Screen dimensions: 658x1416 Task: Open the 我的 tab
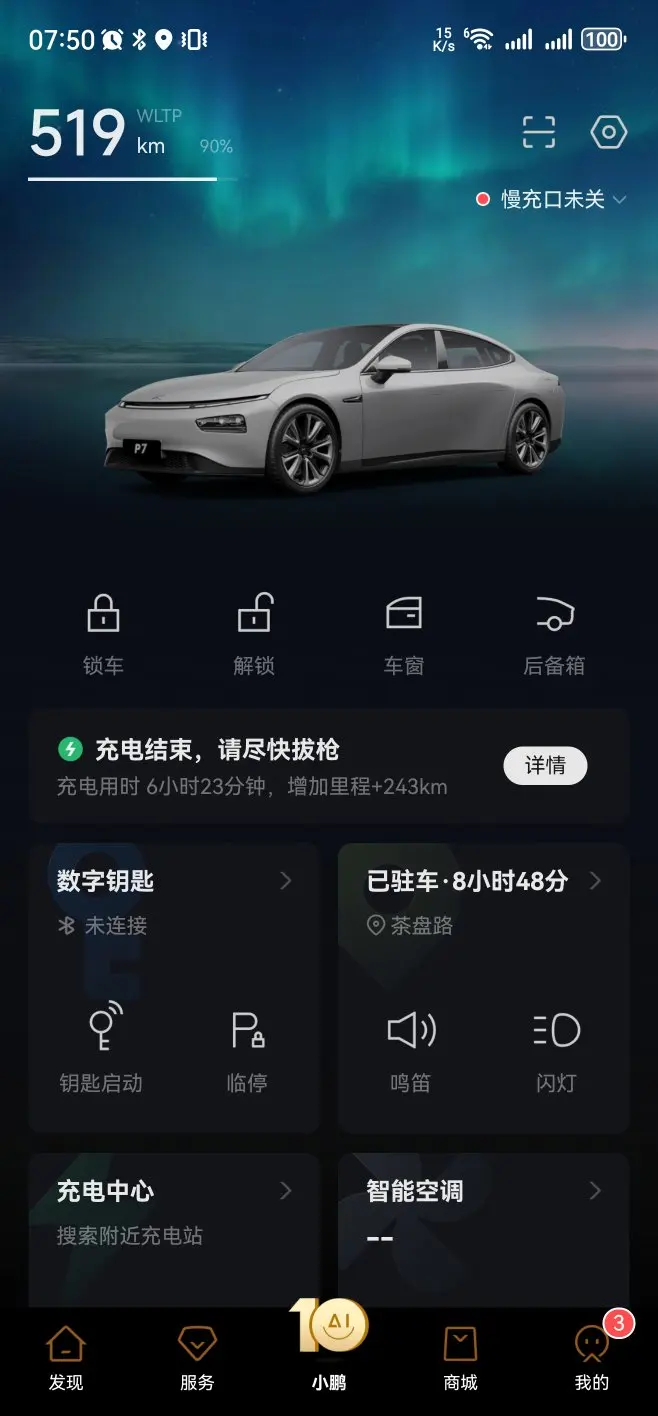[592, 1358]
